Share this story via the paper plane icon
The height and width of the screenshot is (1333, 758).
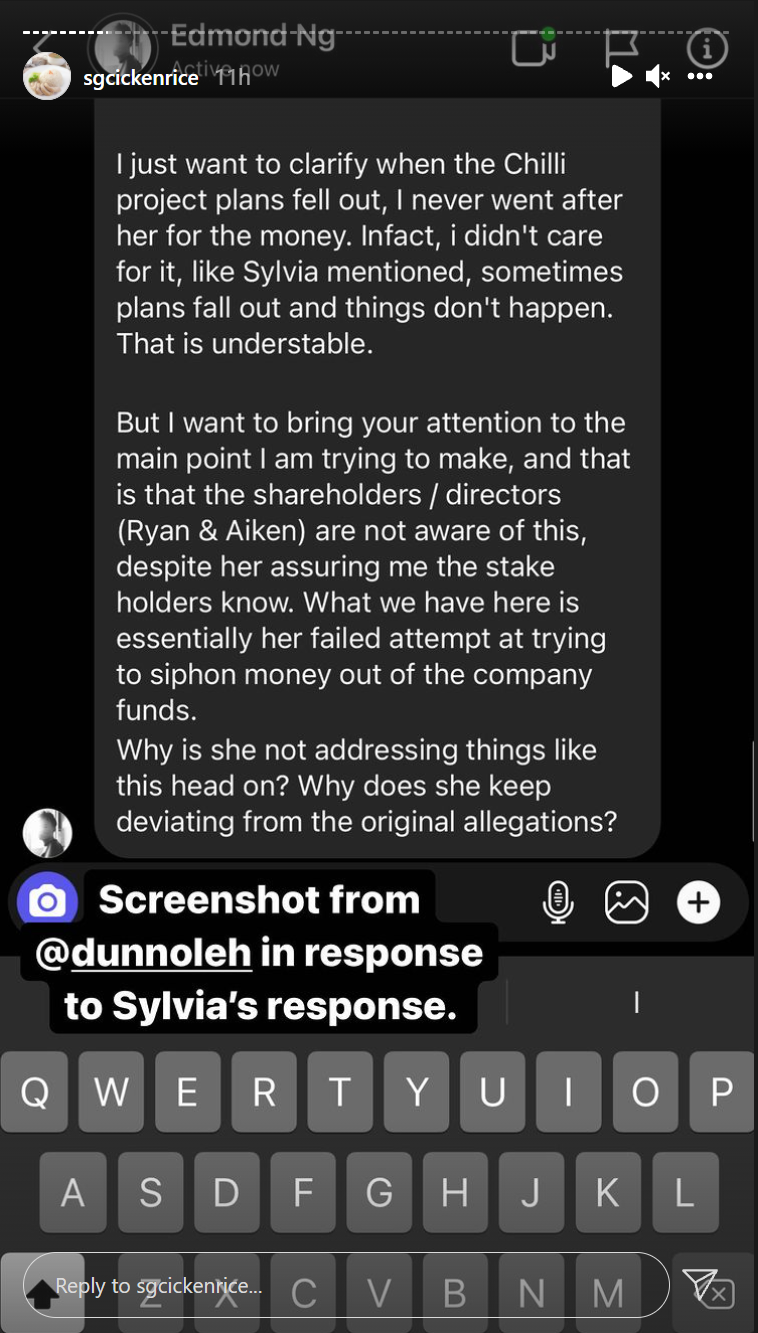[x=700, y=1284]
